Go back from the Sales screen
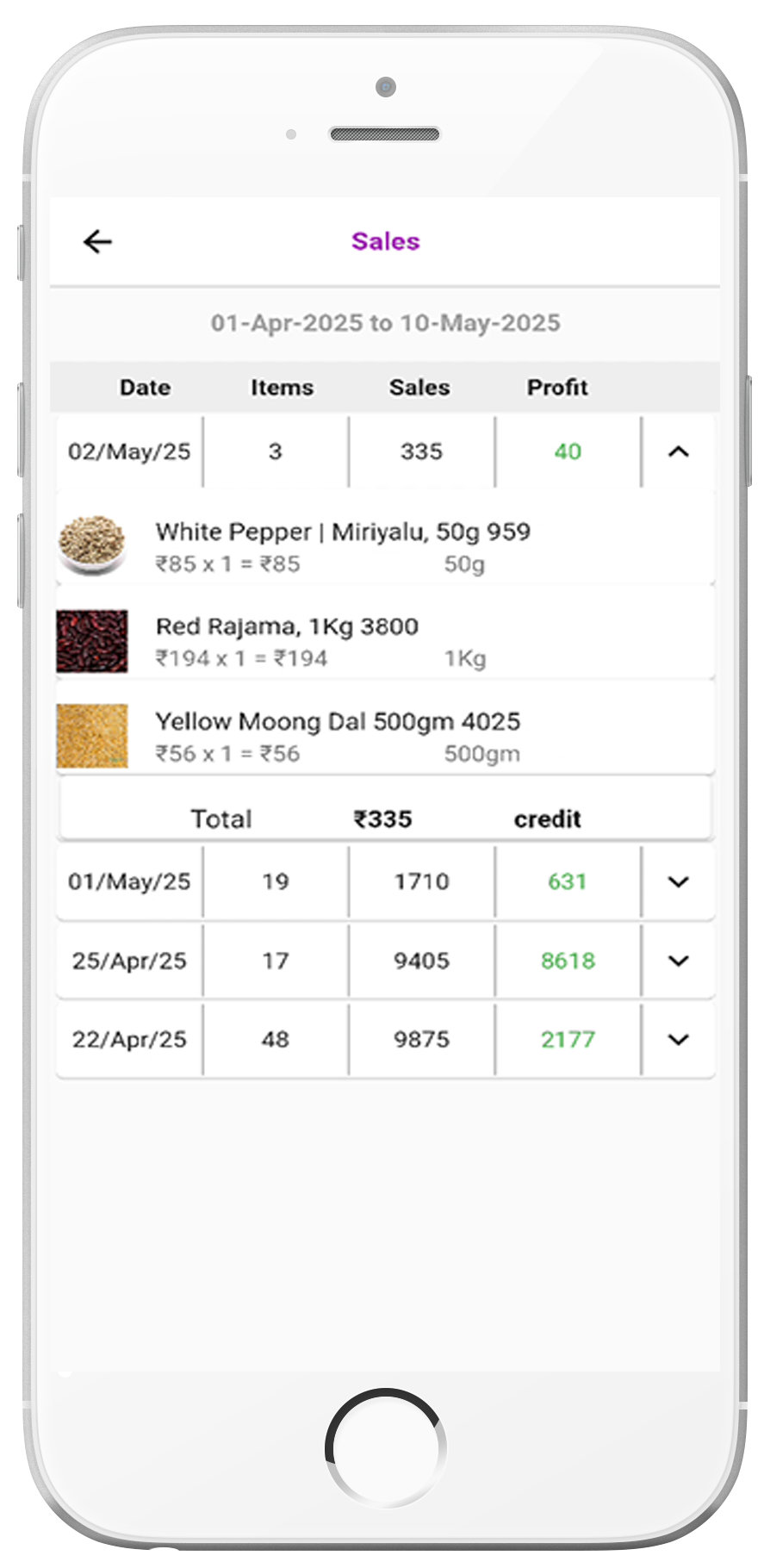This screenshot has width=764, height=1568. click(x=97, y=242)
